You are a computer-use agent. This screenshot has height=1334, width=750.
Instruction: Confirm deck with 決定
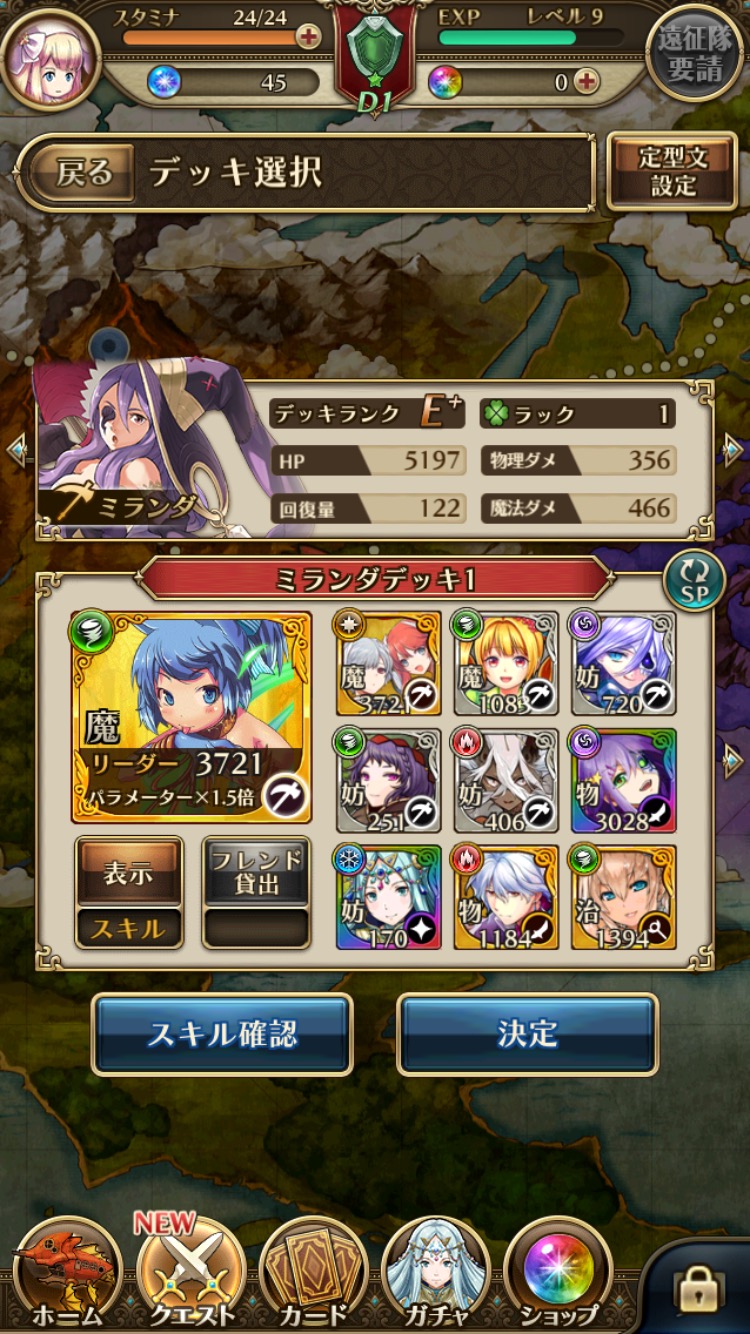point(527,1034)
